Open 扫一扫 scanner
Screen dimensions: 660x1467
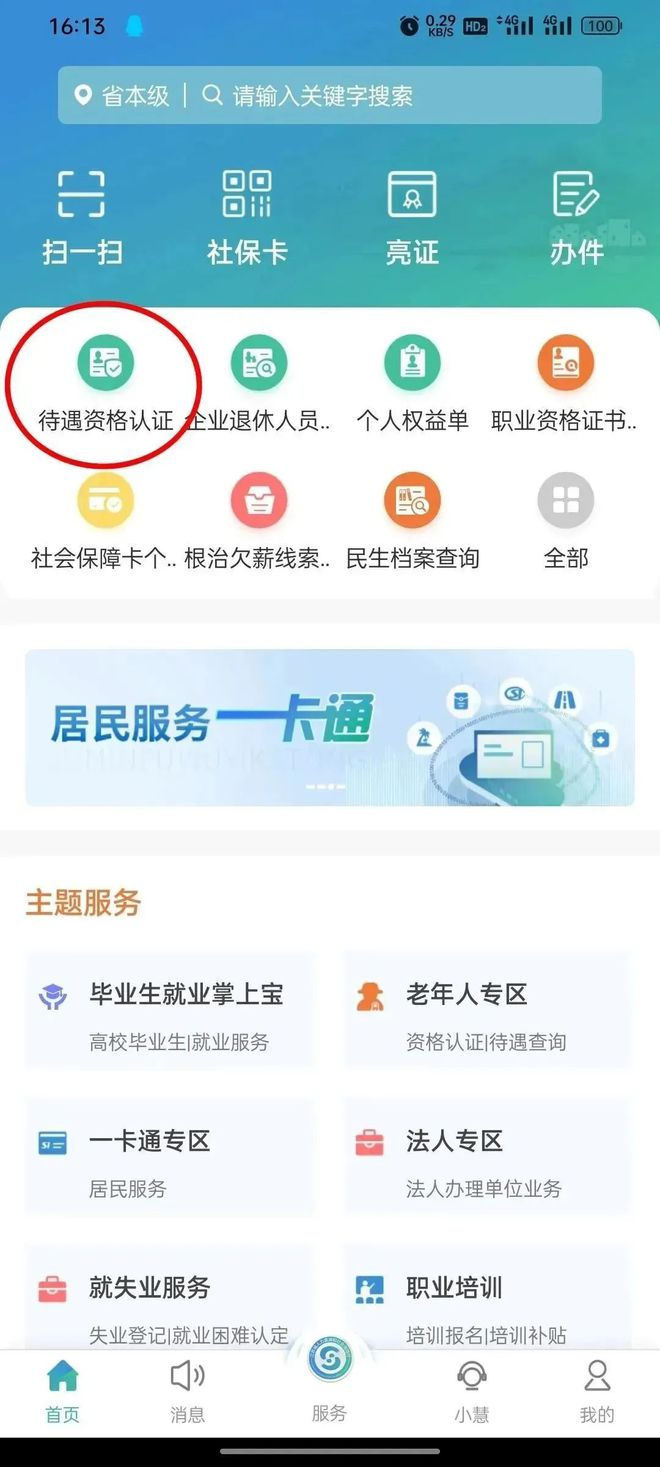coord(81,216)
